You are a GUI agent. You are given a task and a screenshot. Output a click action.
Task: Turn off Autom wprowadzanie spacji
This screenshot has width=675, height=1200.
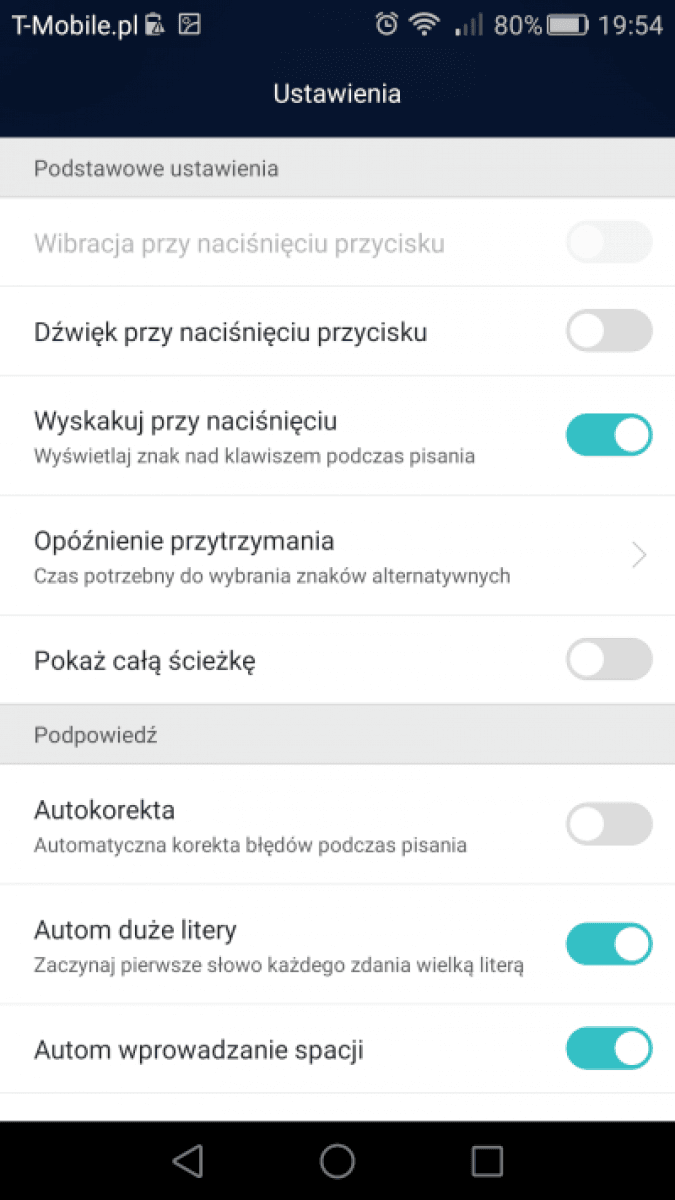tap(609, 1049)
